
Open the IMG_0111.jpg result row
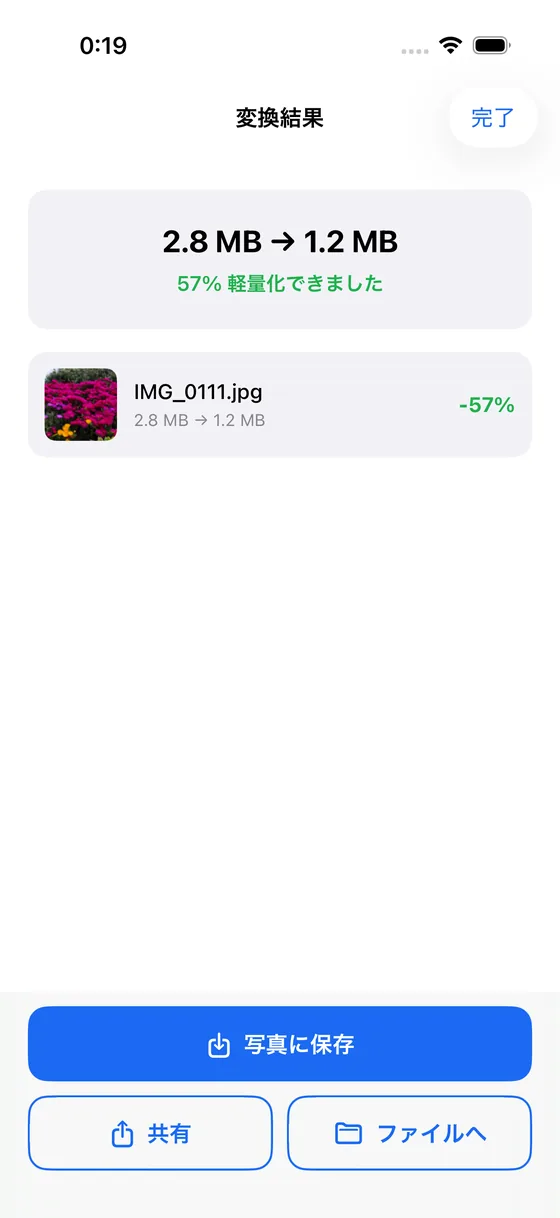280,405
